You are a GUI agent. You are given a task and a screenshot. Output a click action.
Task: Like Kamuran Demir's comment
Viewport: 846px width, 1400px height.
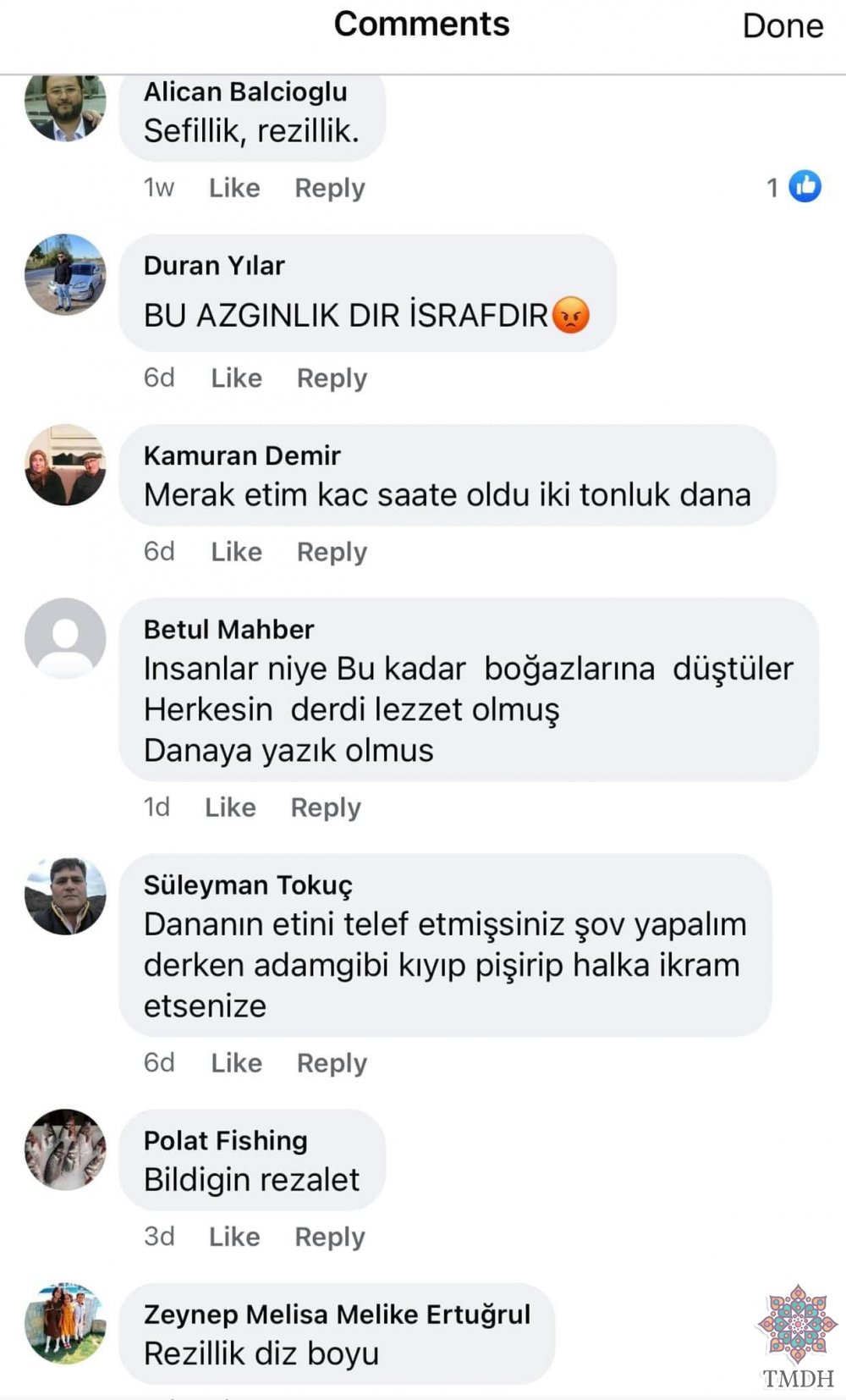coord(236,552)
